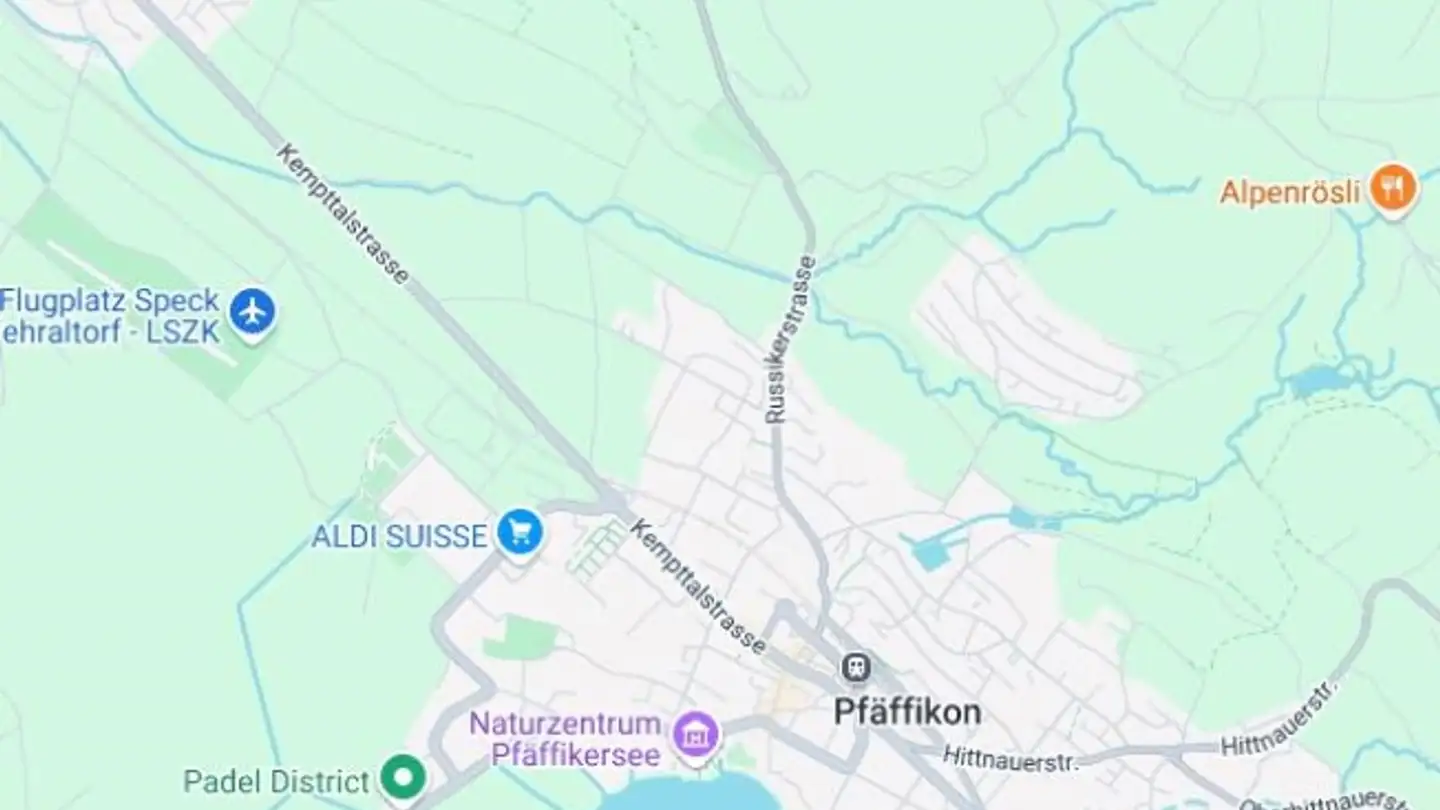Select the ALDI SUISSE shopping pin

coord(519,533)
